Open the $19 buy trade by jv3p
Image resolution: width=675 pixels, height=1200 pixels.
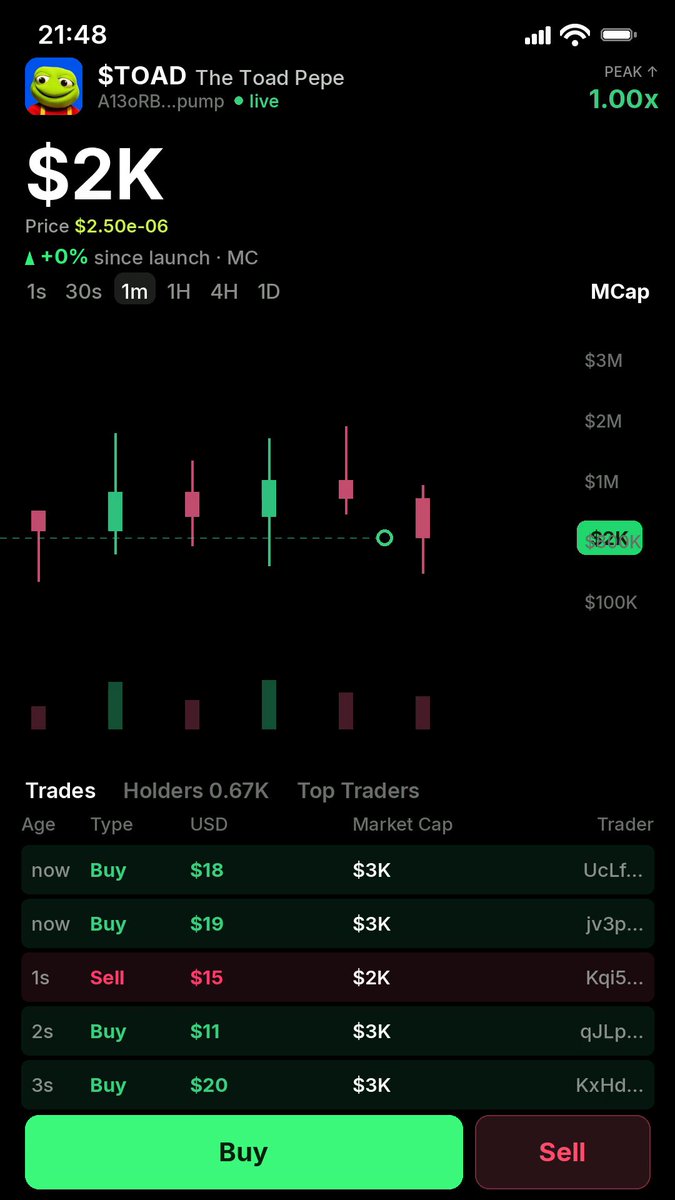338,924
